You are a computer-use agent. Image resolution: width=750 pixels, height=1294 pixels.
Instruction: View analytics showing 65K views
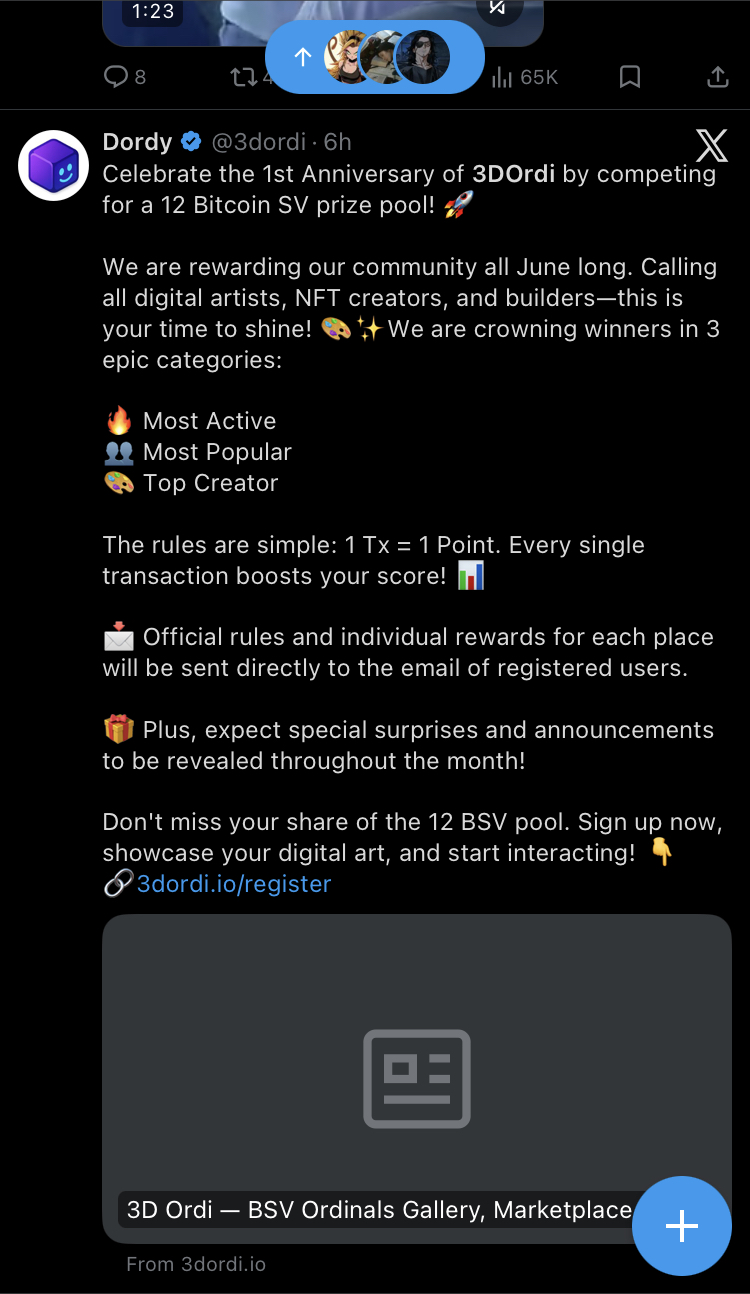[x=525, y=77]
